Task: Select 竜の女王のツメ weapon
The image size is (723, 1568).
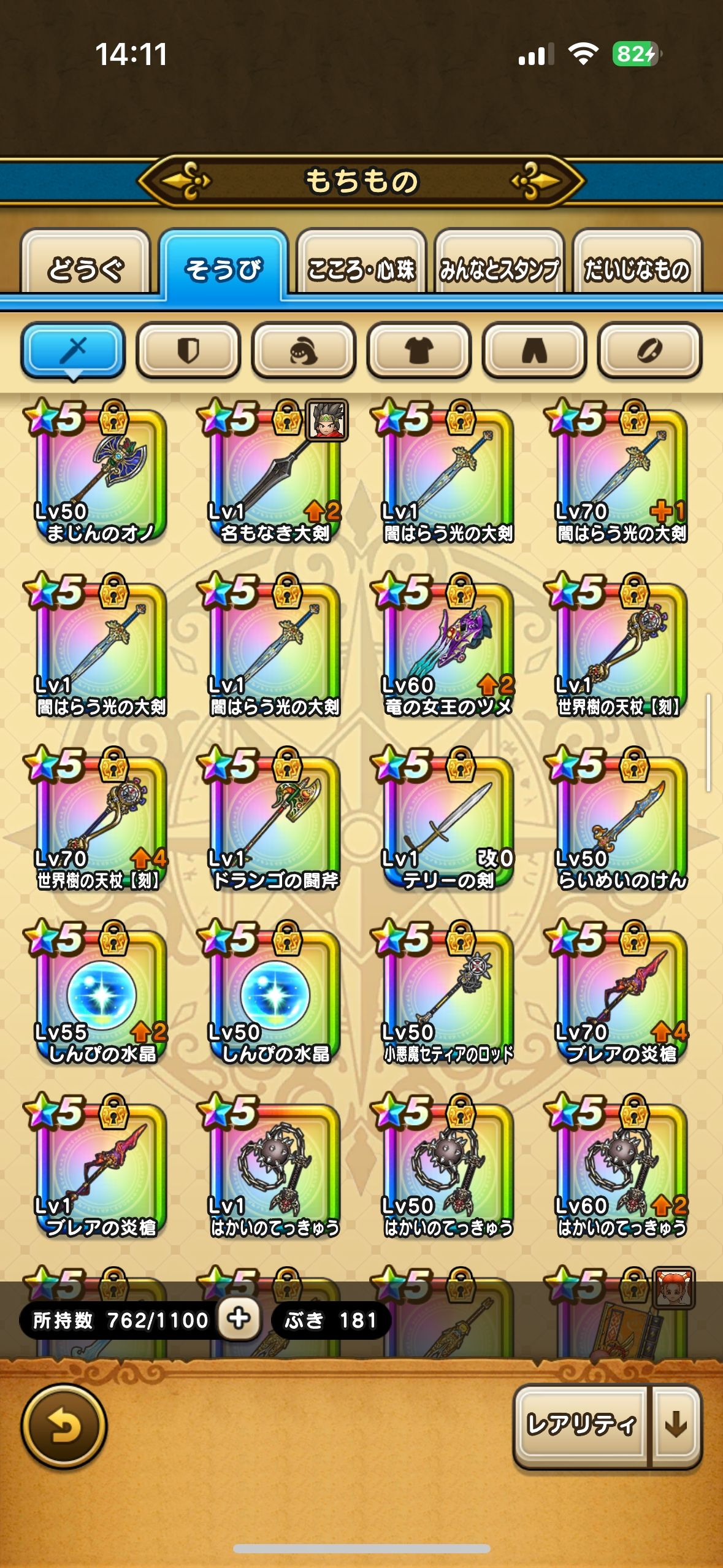Action: 448,649
